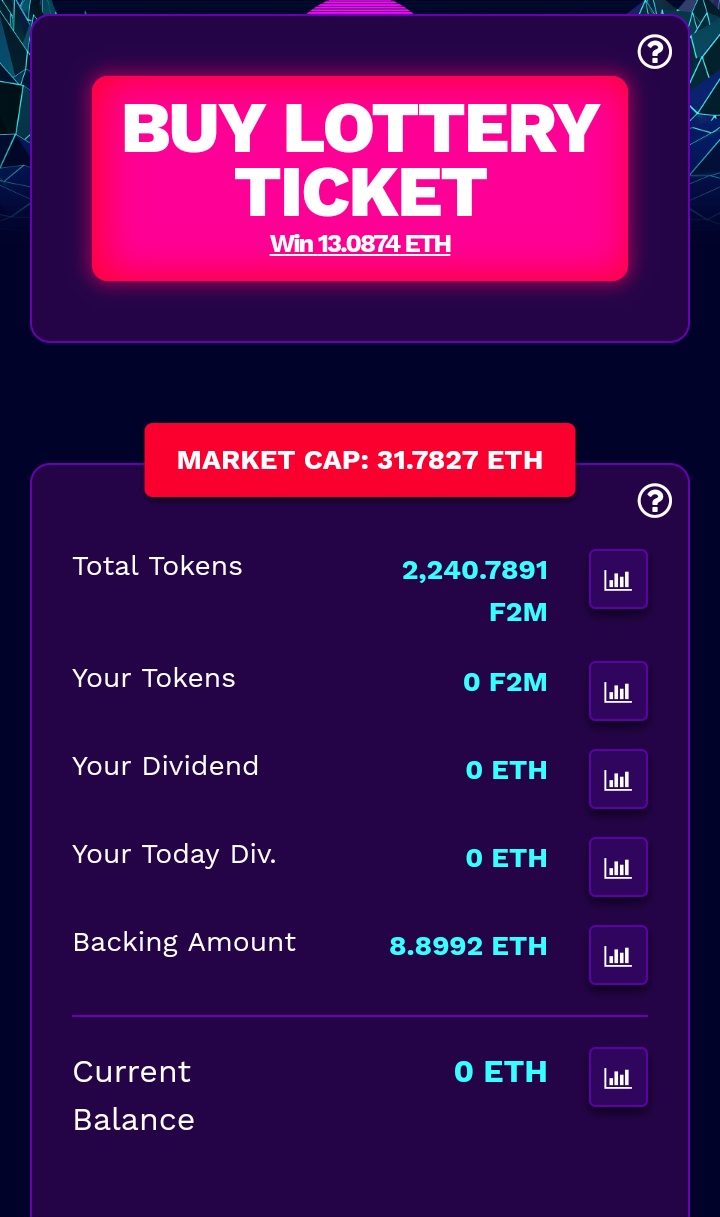Open help for the lottery ticket card
The width and height of the screenshot is (720, 1217).
click(655, 51)
